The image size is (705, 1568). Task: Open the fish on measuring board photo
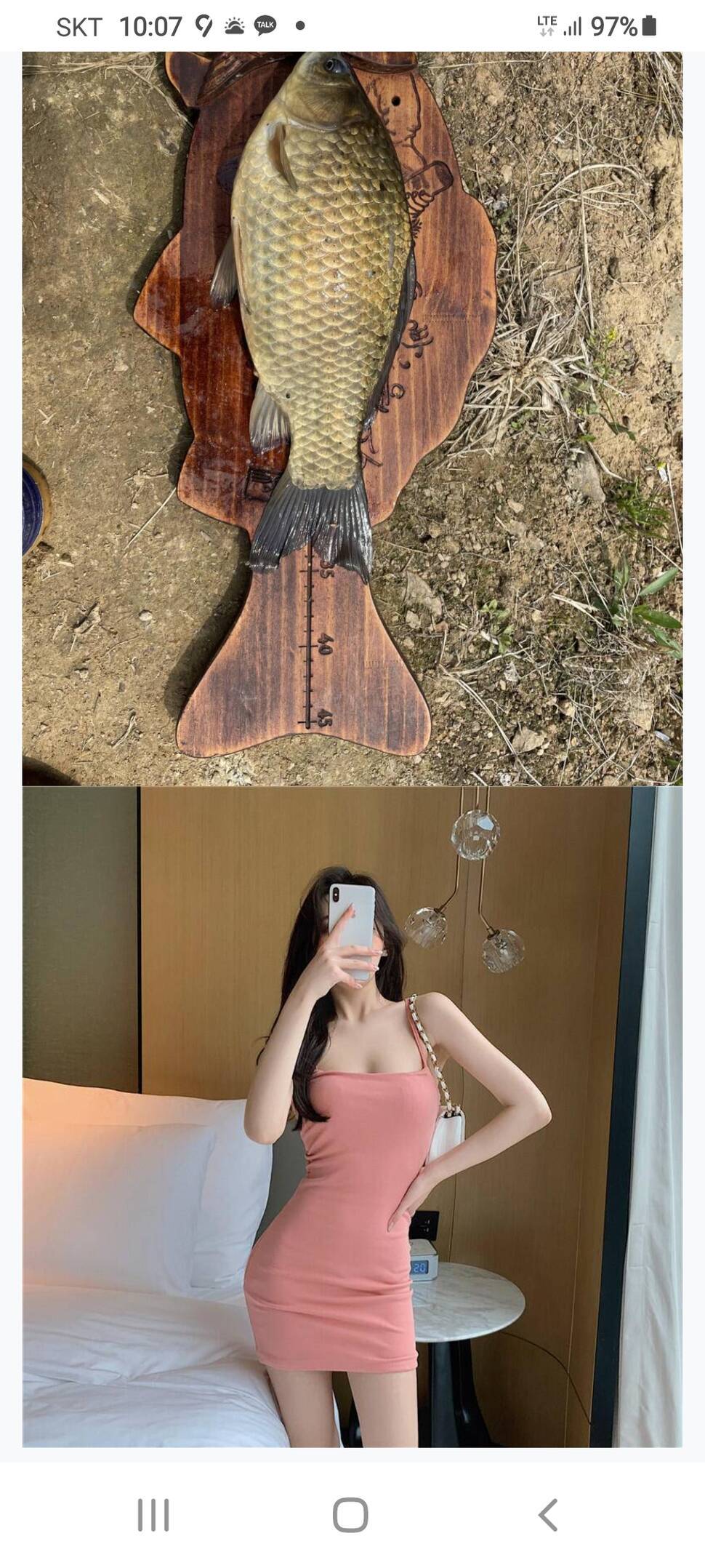pyautogui.click(x=352, y=418)
